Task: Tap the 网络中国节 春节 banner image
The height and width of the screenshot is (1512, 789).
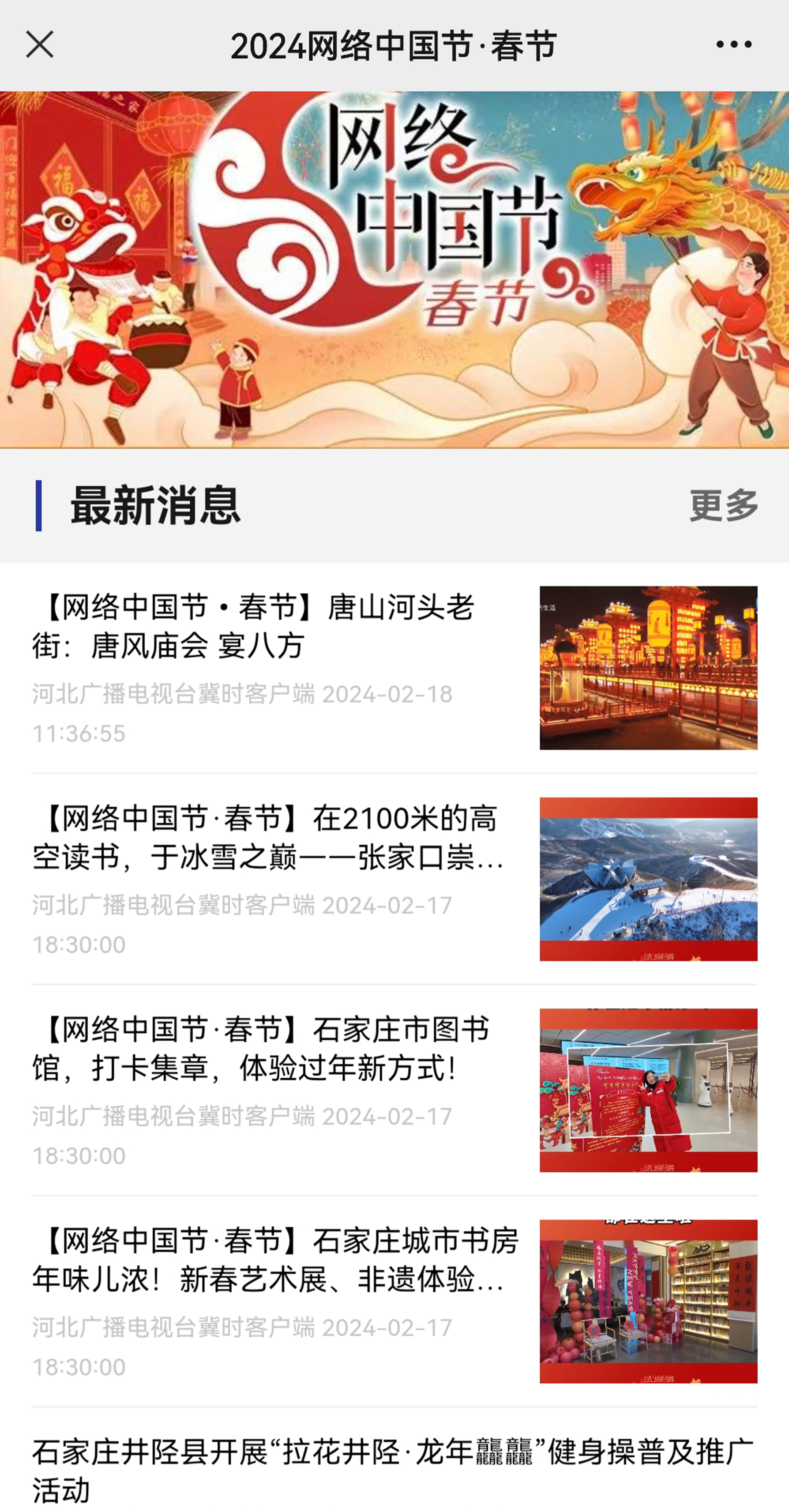Action: coord(394,270)
